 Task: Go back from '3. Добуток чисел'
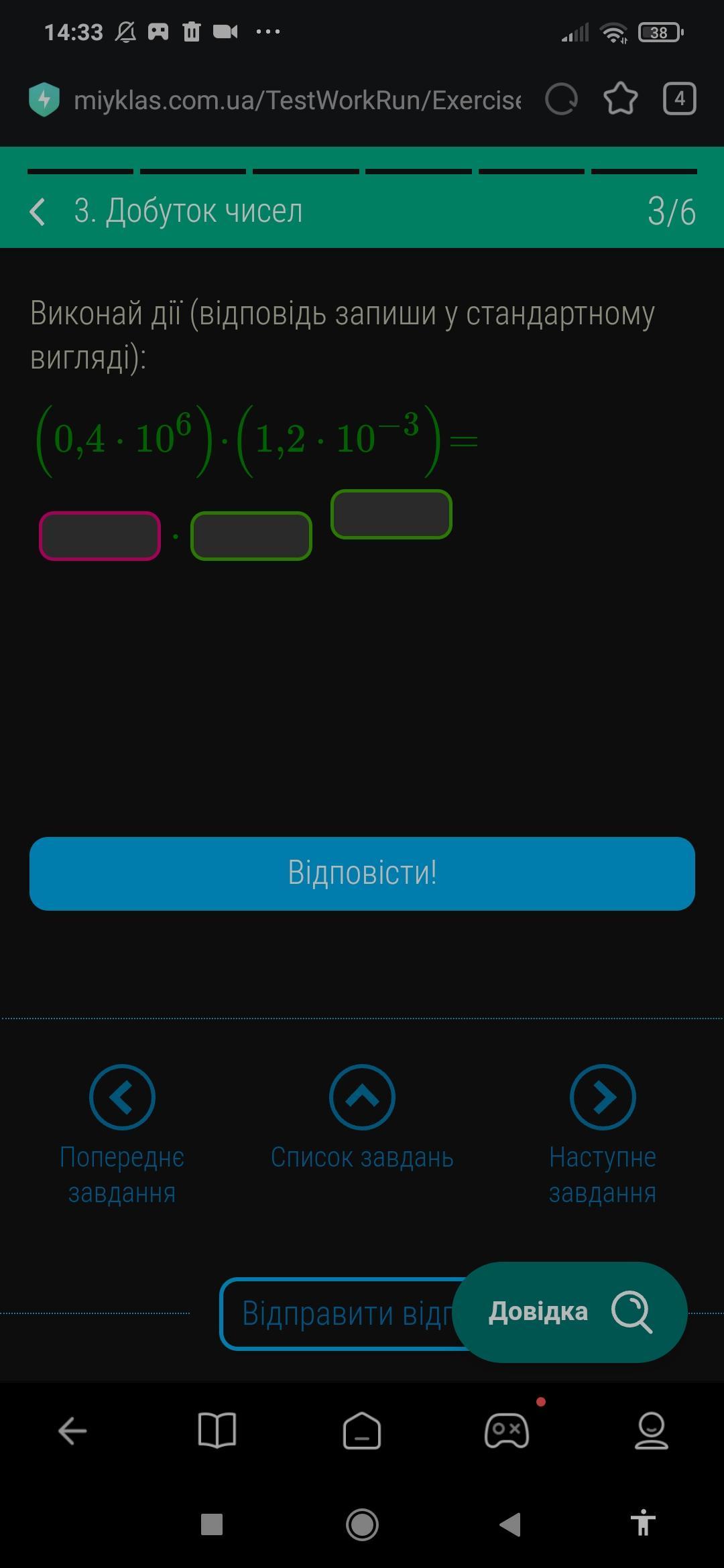coord(38,211)
